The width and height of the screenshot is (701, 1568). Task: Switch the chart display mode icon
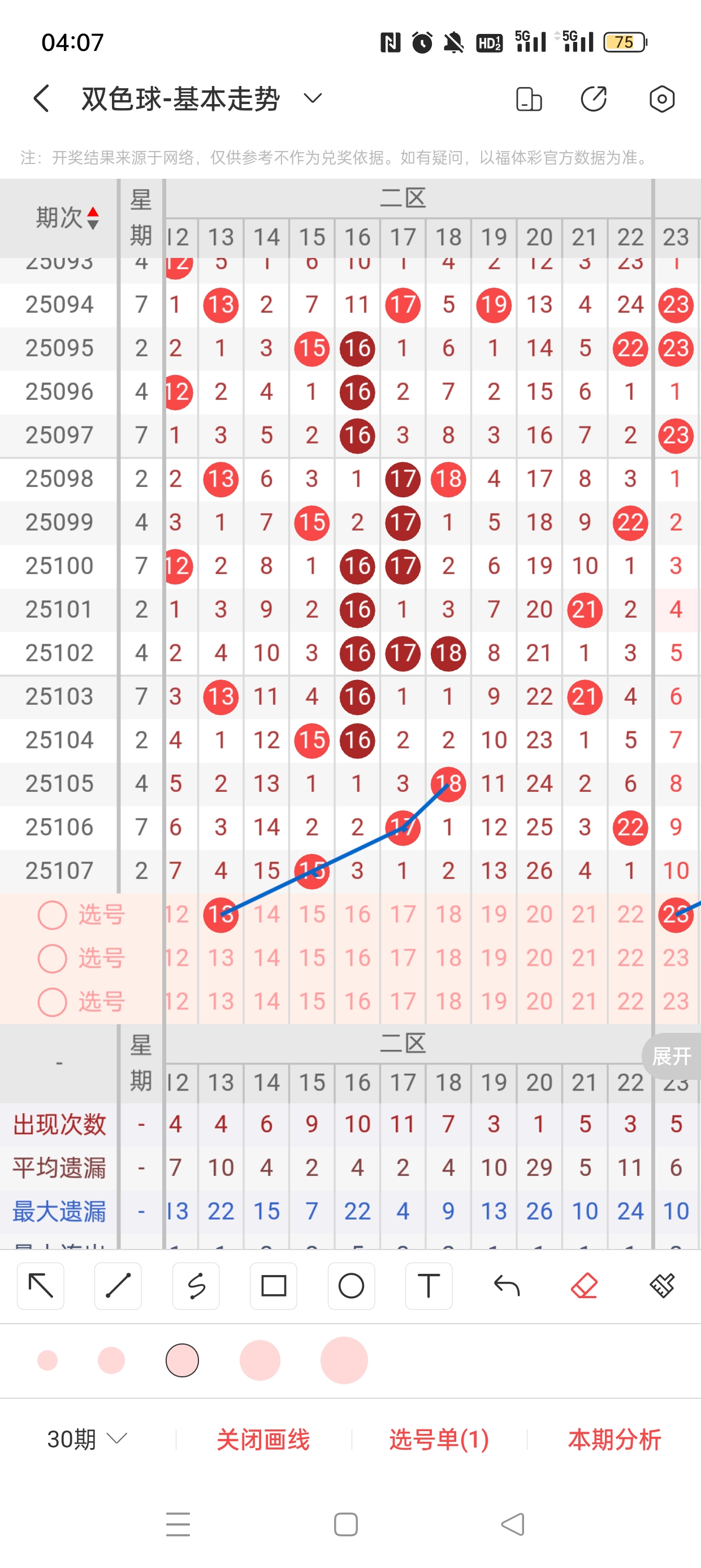coord(528,98)
